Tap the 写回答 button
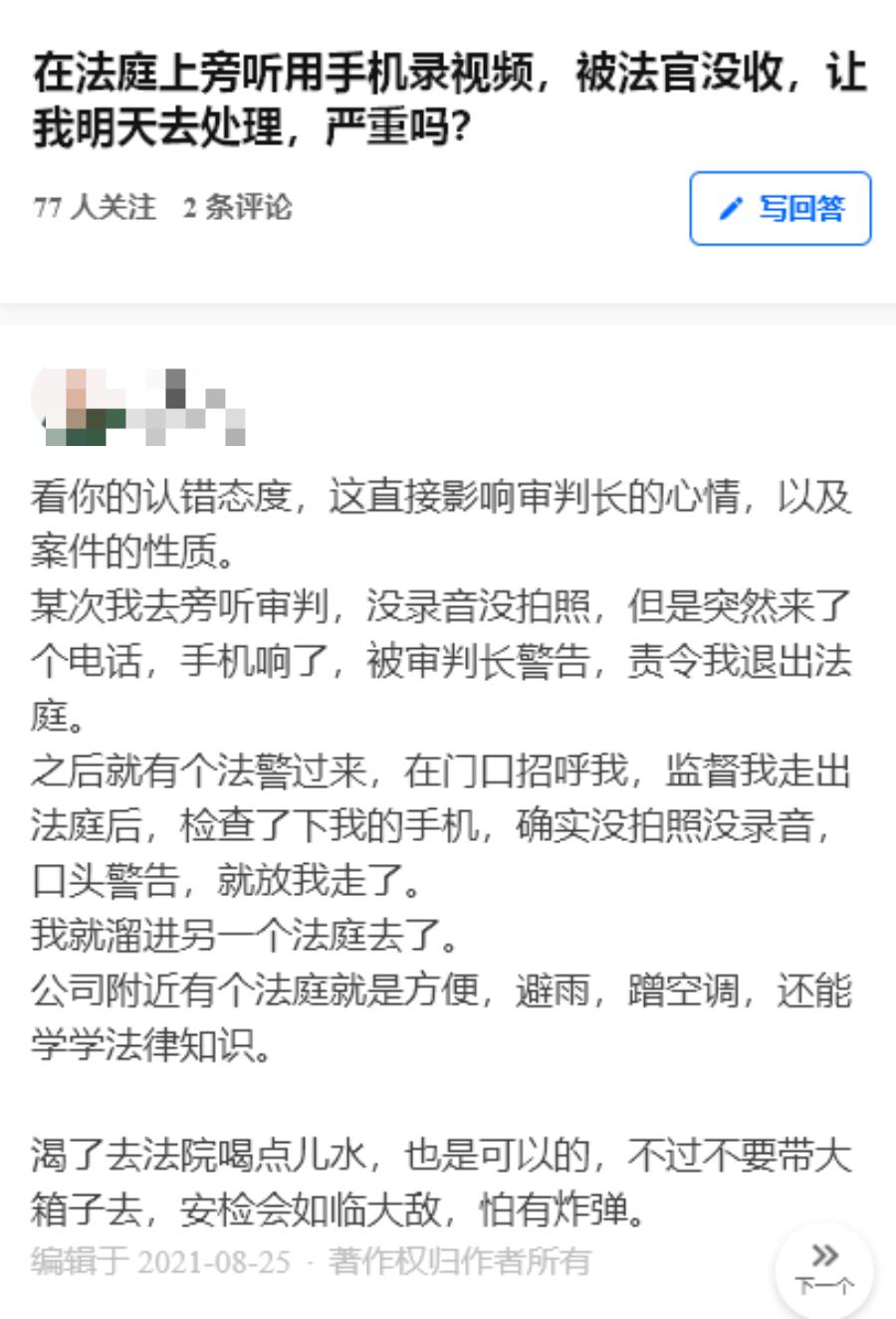Viewport: 896px width, 1319px height. point(781,208)
